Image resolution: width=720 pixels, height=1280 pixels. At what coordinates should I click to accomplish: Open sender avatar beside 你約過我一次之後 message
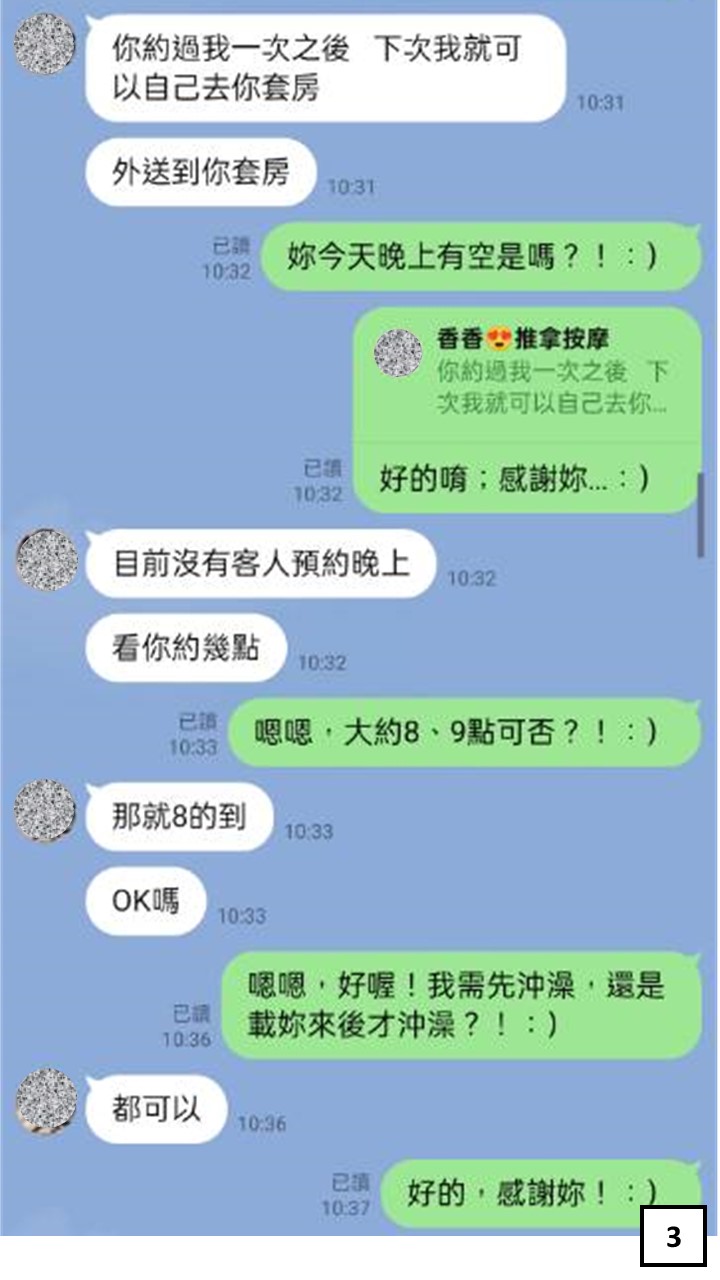(x=45, y=45)
